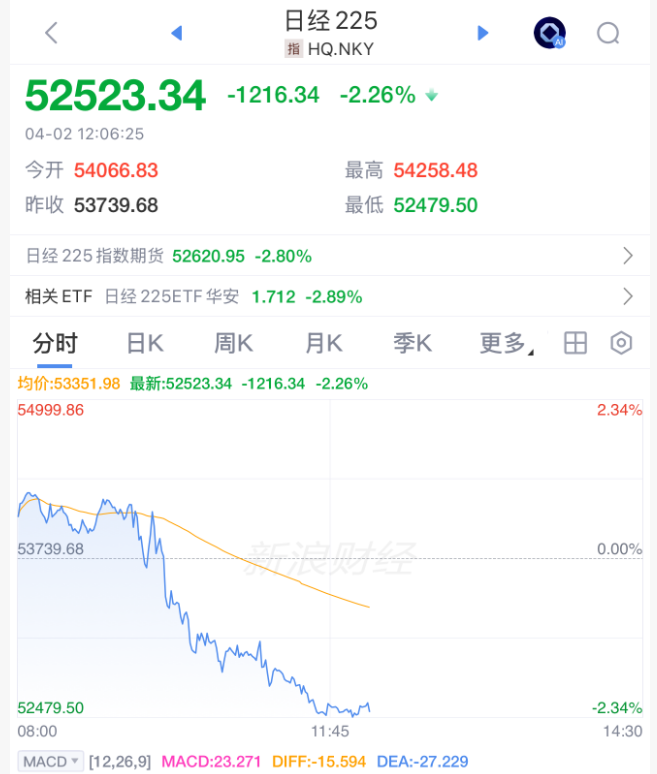This screenshot has height=774, width=657.
Task: Tap the grid layout icon
Action: pyautogui.click(x=575, y=344)
